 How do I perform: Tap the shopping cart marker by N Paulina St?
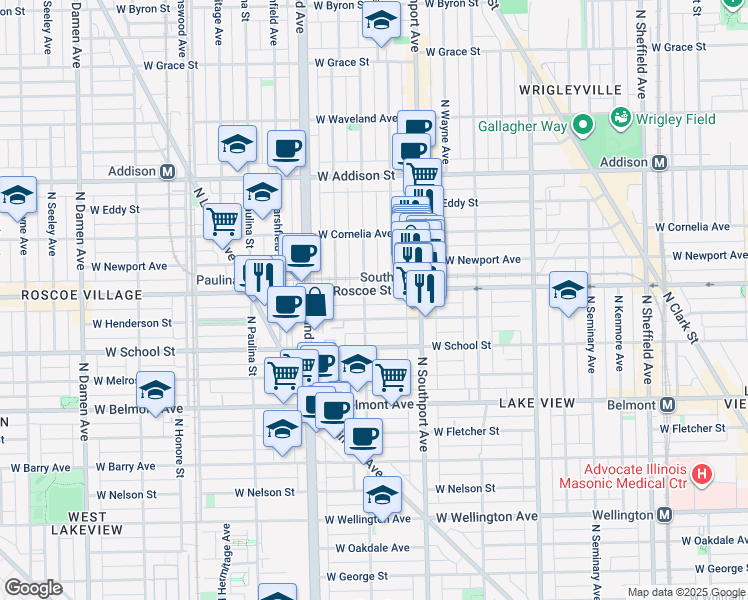[222, 223]
